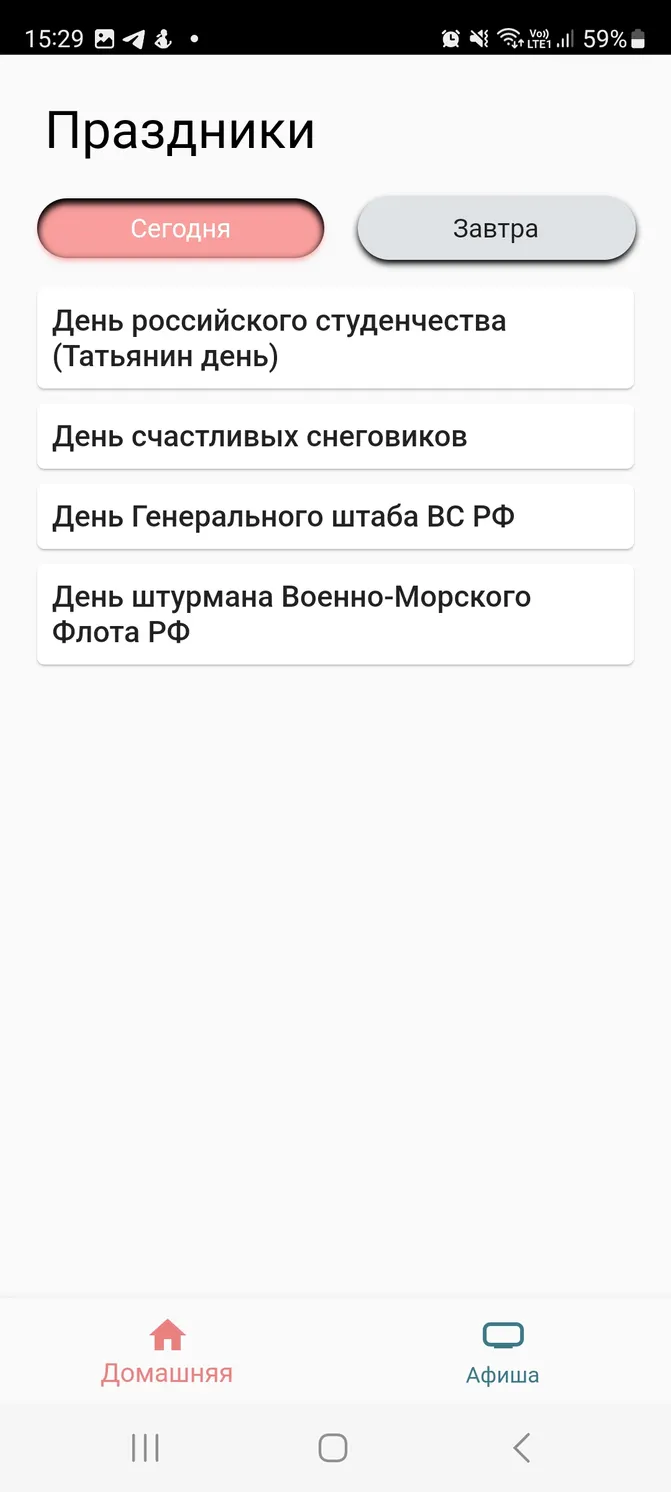Switch to the Афиша tab
671x1492 pixels.
(503, 1352)
